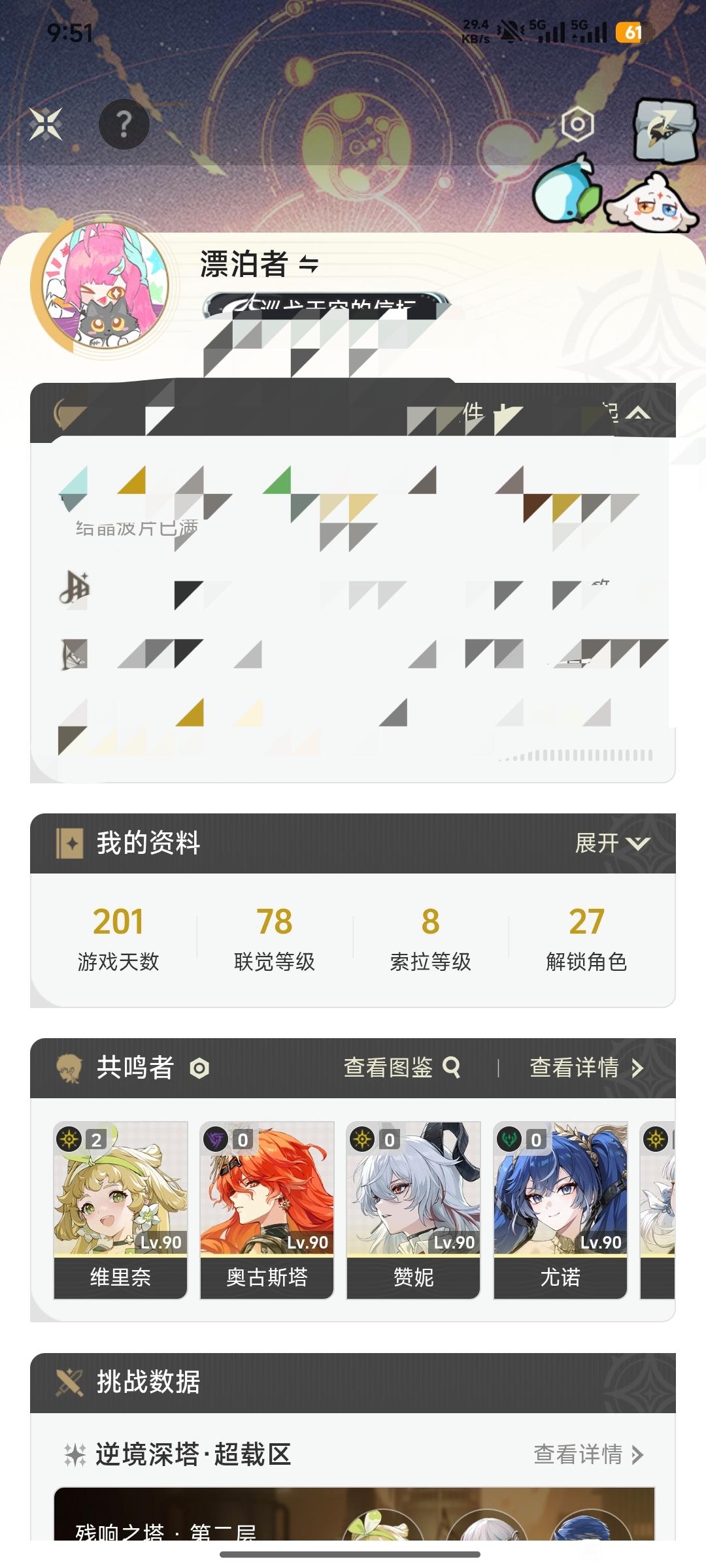The image size is (706, 1568).
Task: Open the stone tablet icon at top right
Action: click(665, 129)
